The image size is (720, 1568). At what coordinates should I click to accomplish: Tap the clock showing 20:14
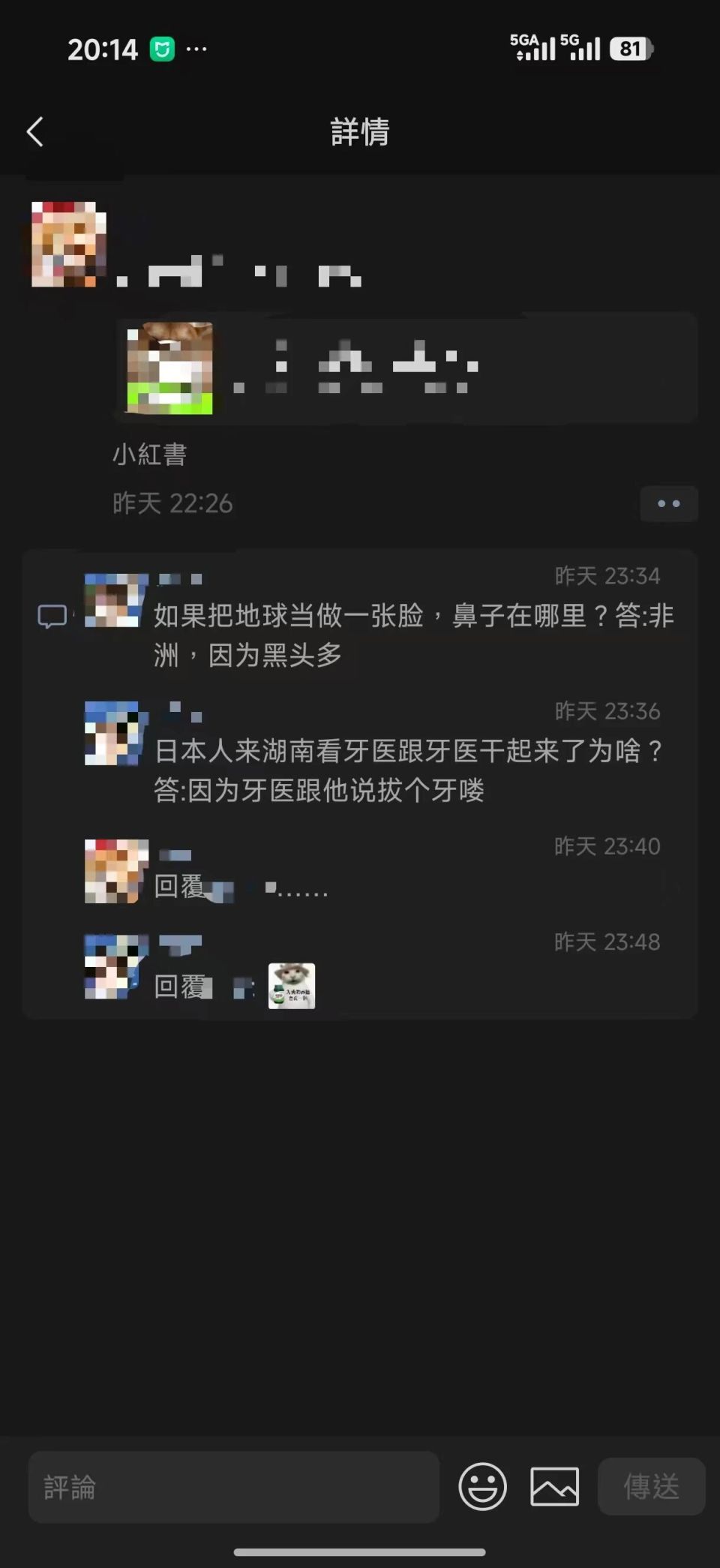pos(103,49)
